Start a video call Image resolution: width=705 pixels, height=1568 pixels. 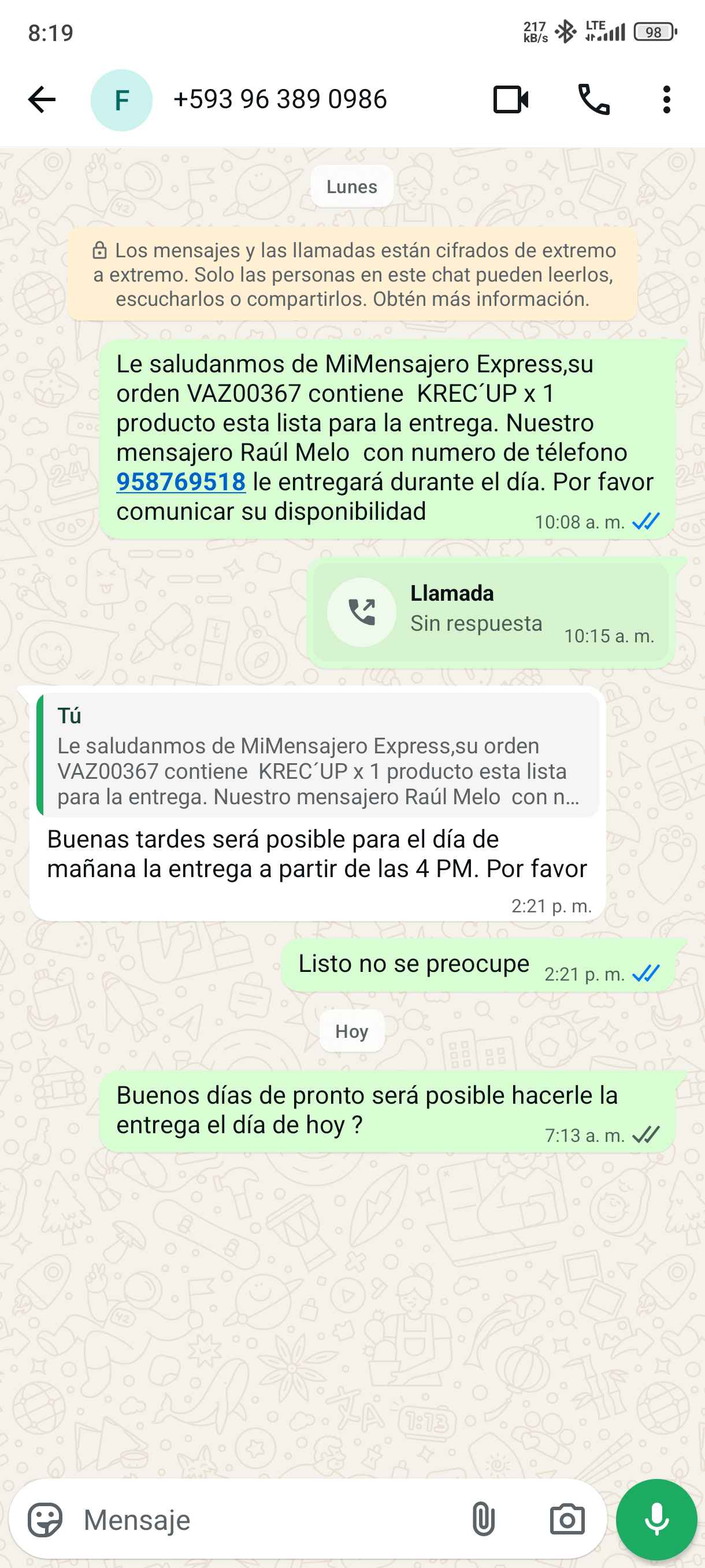510,100
